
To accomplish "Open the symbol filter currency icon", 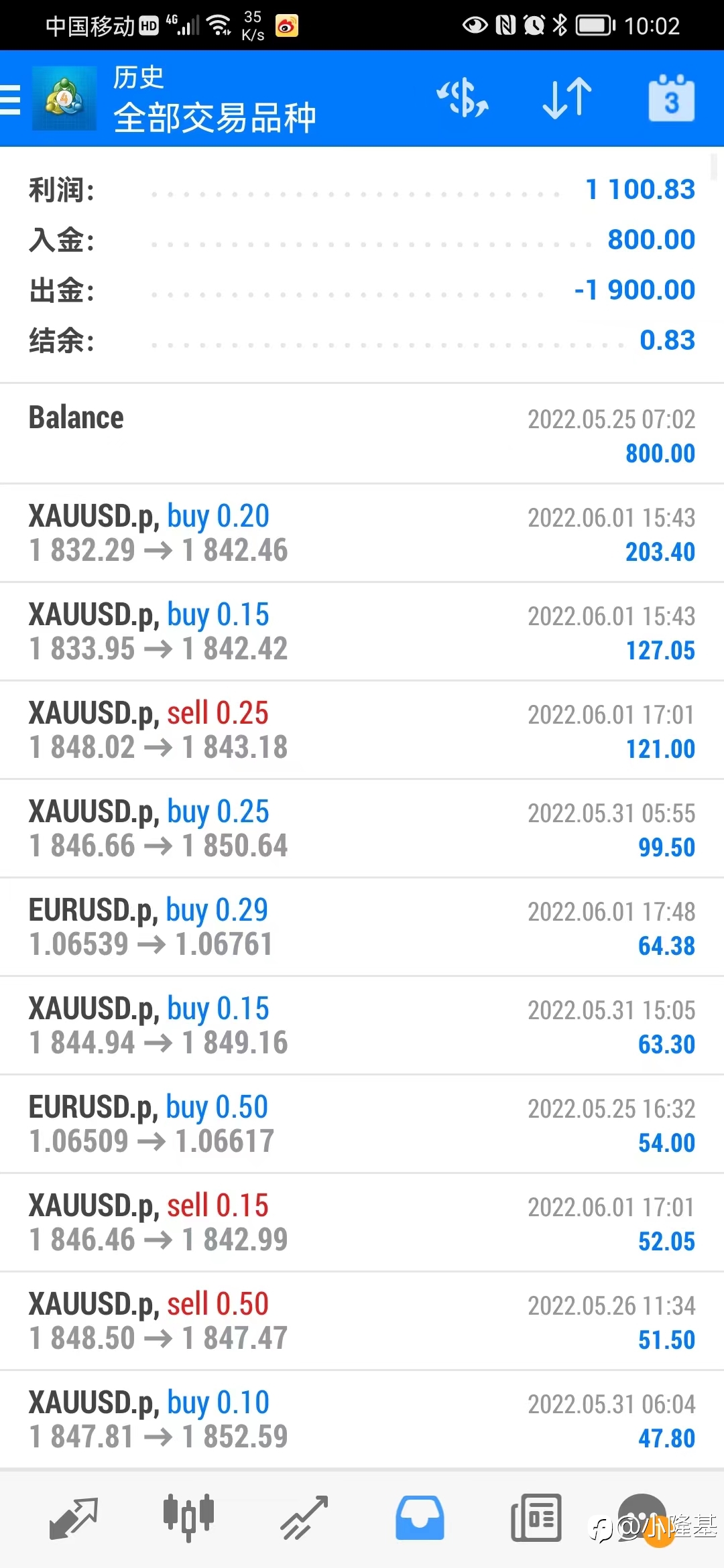I will point(463,99).
